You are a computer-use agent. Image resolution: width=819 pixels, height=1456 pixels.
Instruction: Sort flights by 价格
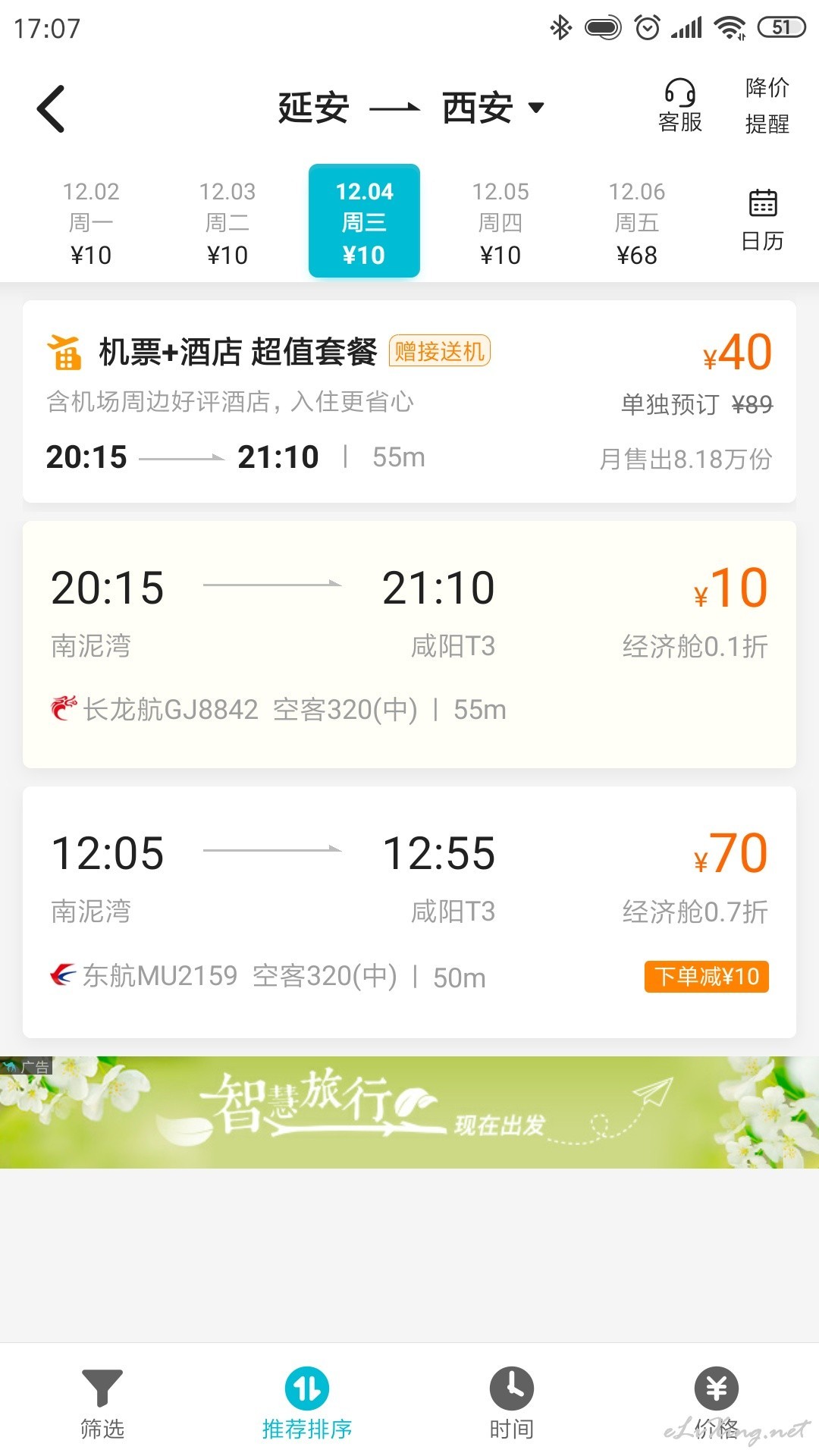[x=717, y=1404]
